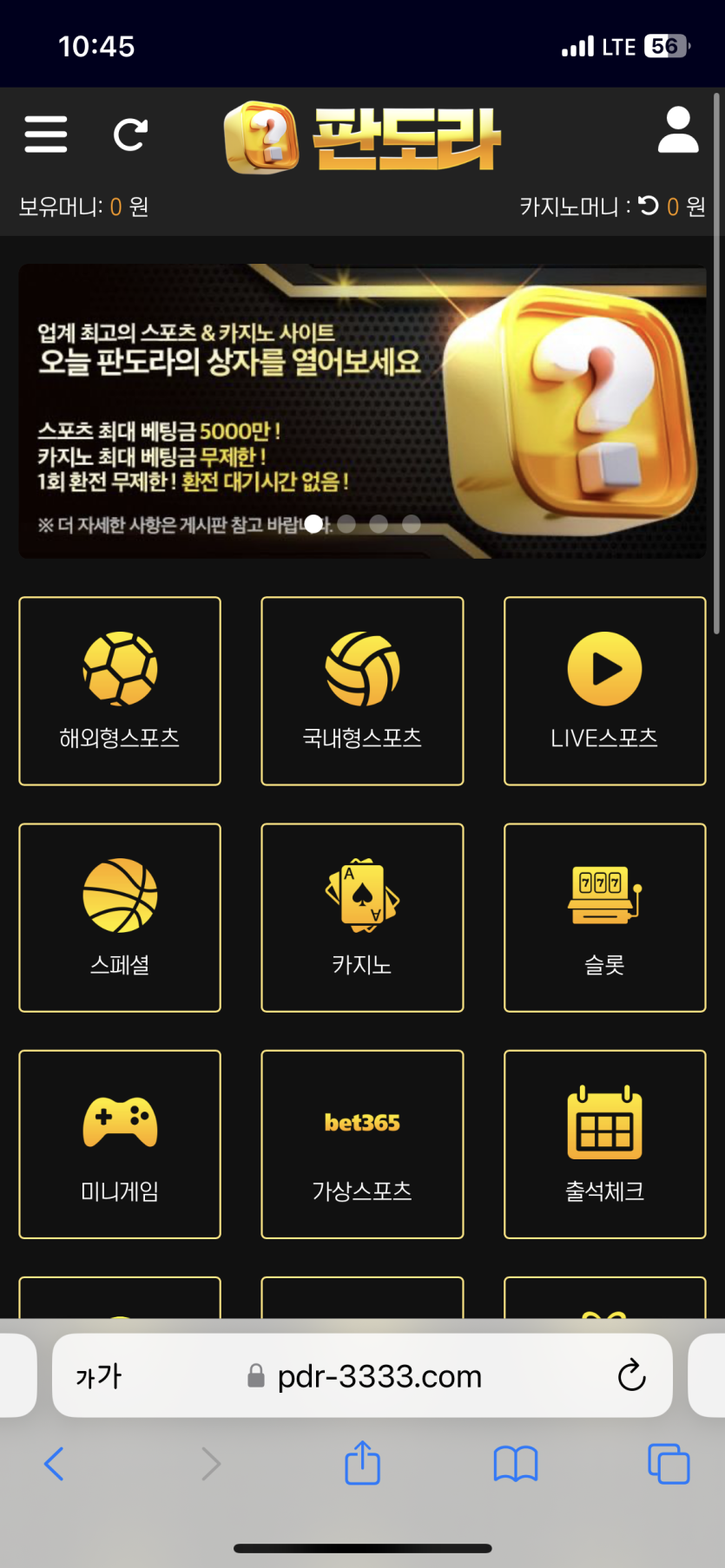This screenshot has width=725, height=1568.
Task: Open the 슬롯 games tile
Action: pyautogui.click(x=604, y=917)
